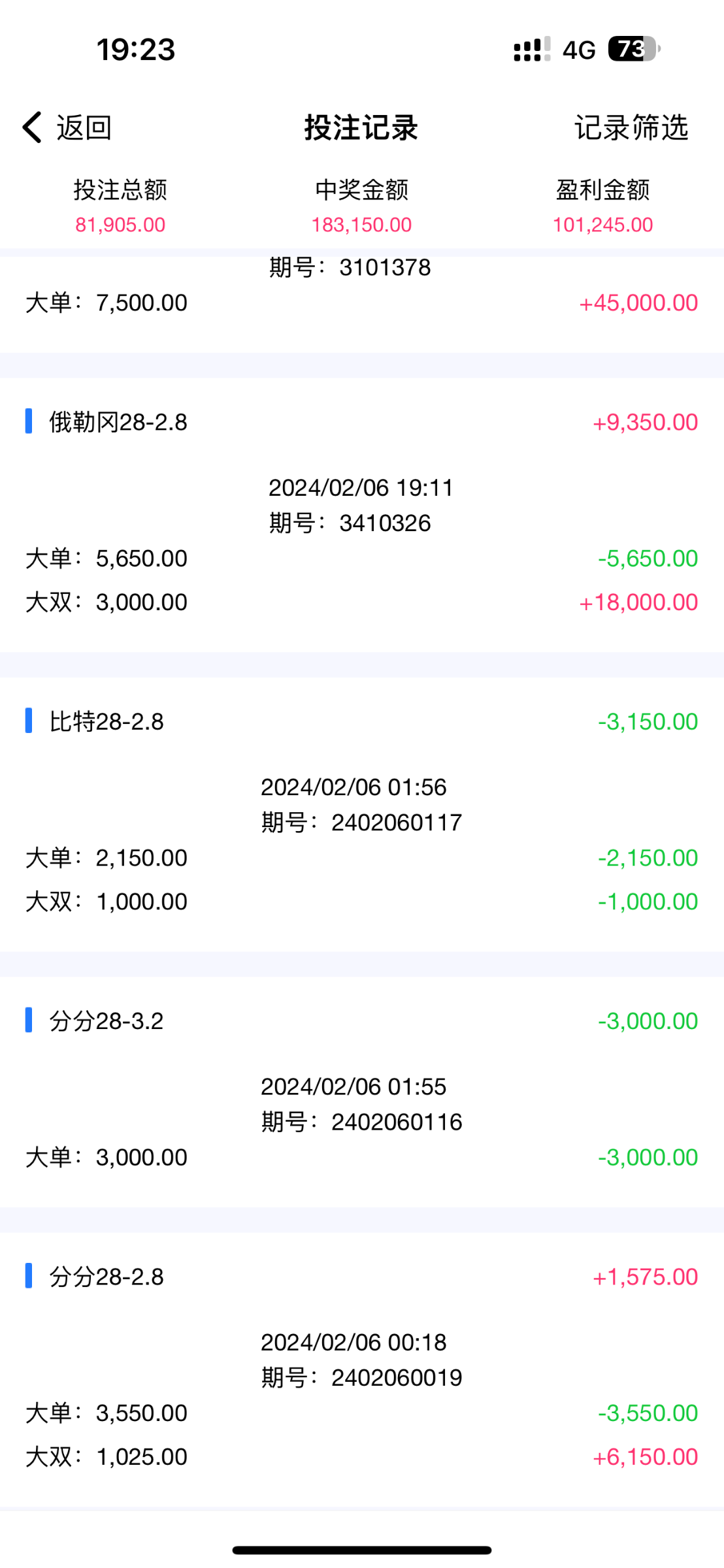Open 记录筛选 to filter records
Image resolution: width=724 pixels, height=1568 pixels.
(630, 129)
